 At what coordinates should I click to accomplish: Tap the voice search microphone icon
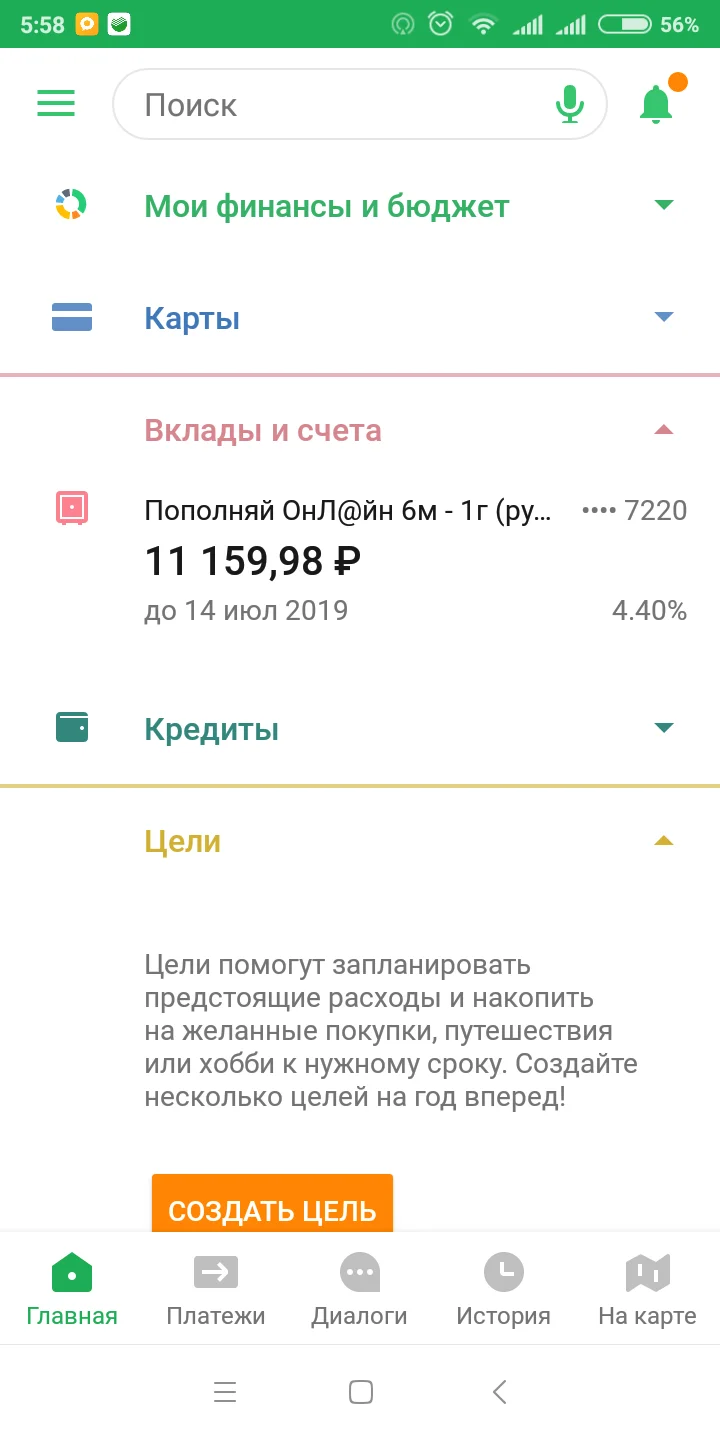pos(570,104)
